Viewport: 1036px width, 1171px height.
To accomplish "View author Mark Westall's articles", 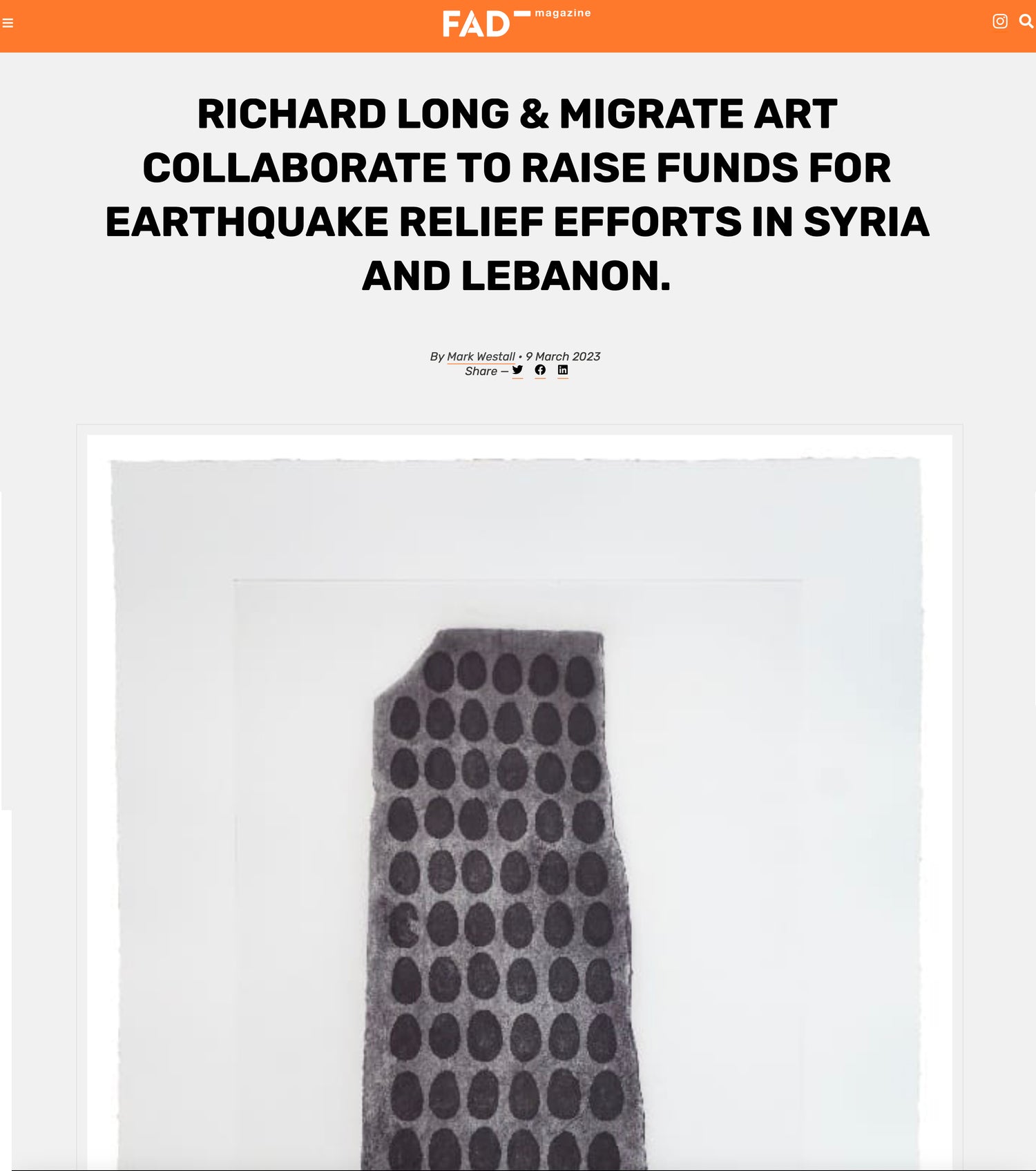I will pos(481,356).
